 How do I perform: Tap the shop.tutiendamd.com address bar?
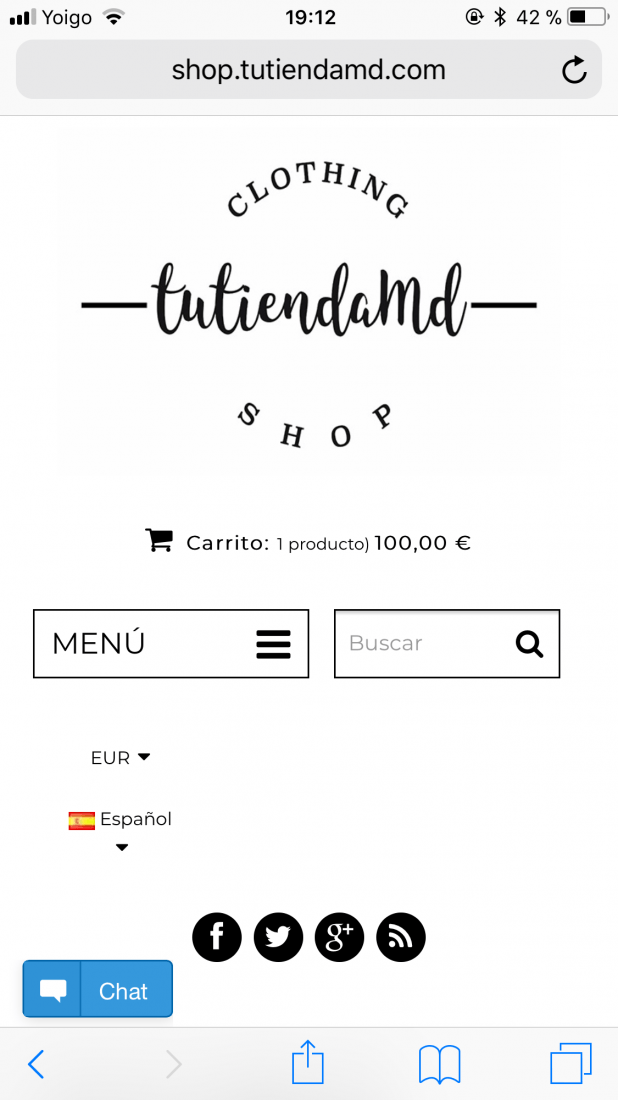309,69
